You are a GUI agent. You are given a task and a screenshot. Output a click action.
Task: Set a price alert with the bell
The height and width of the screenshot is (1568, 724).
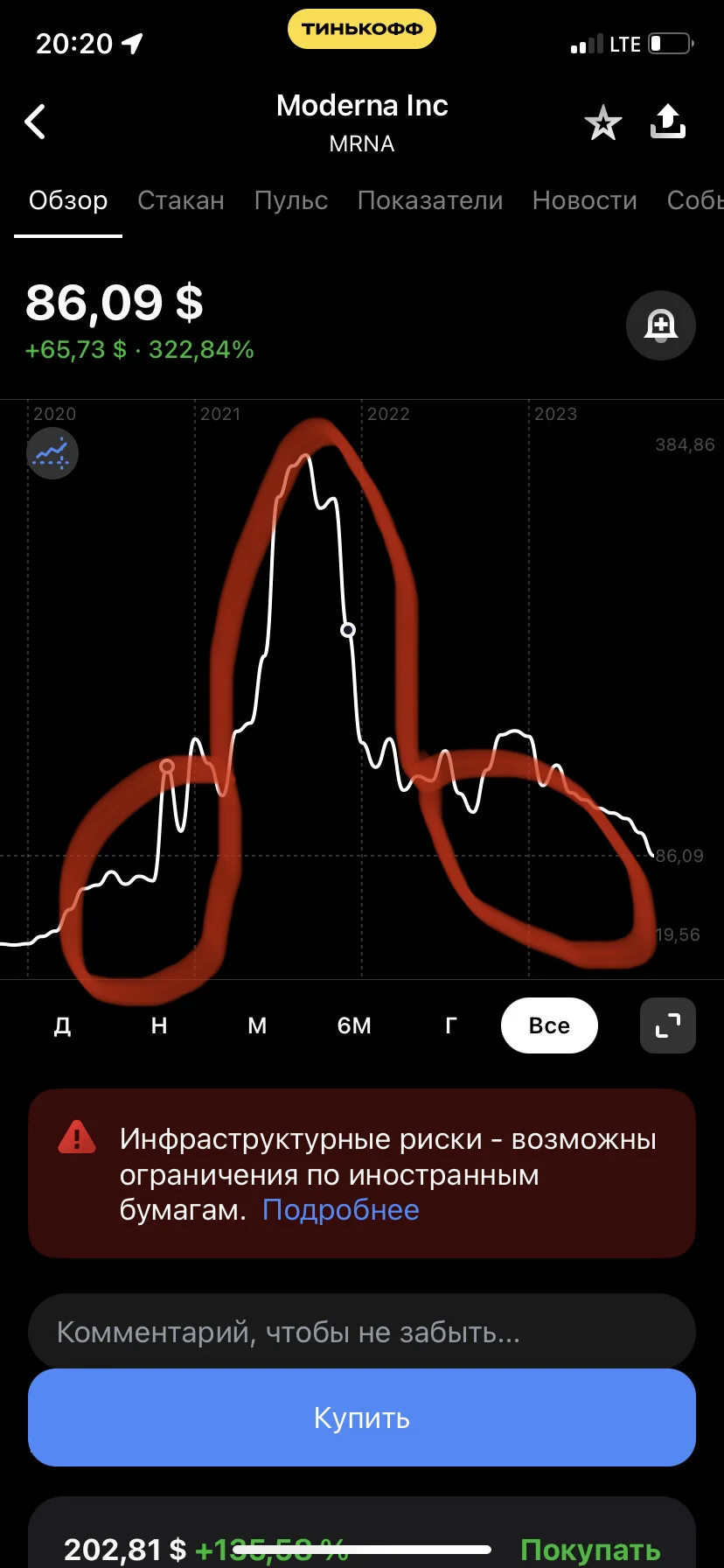point(661,325)
